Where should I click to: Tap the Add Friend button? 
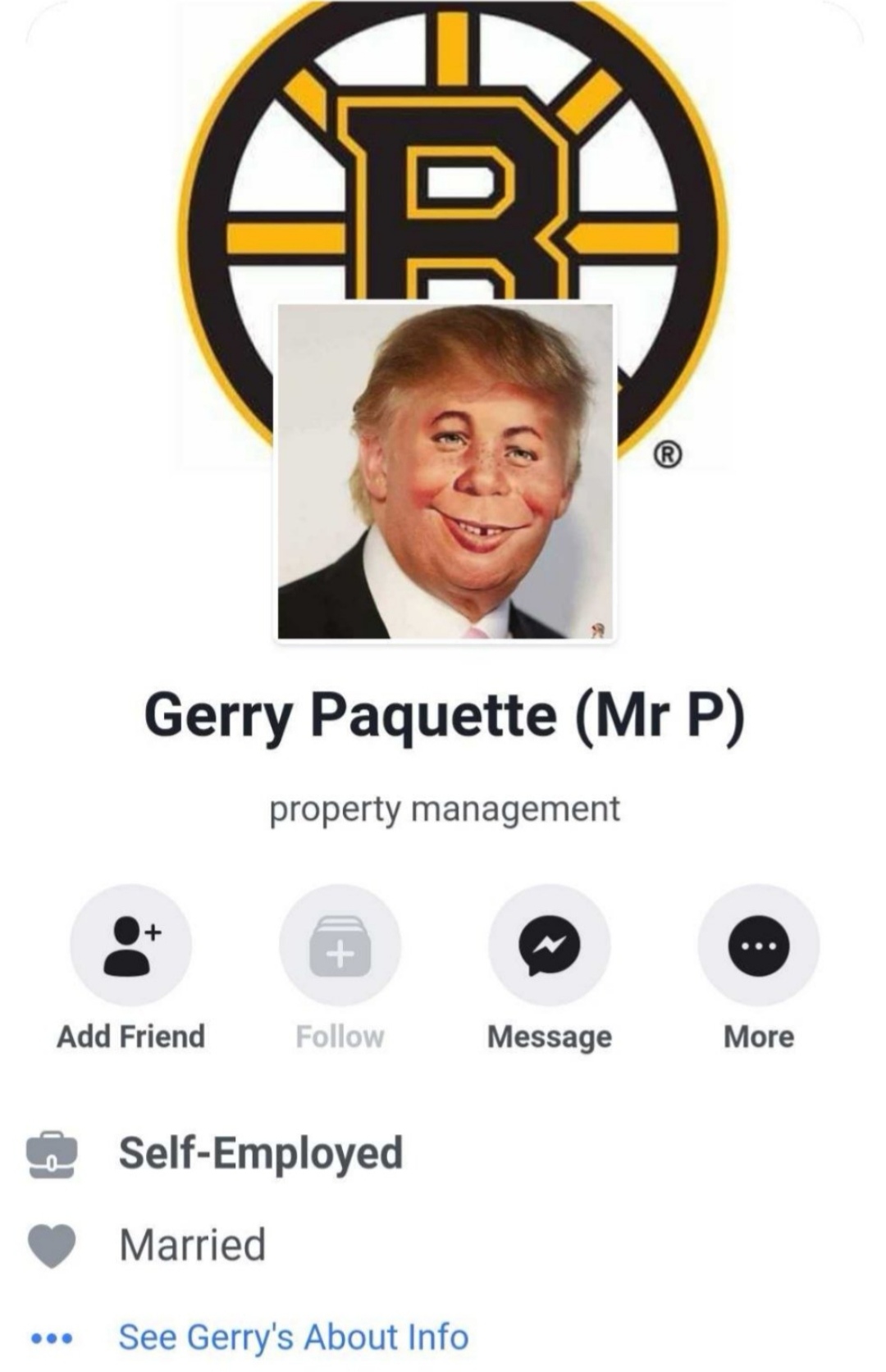point(131,946)
